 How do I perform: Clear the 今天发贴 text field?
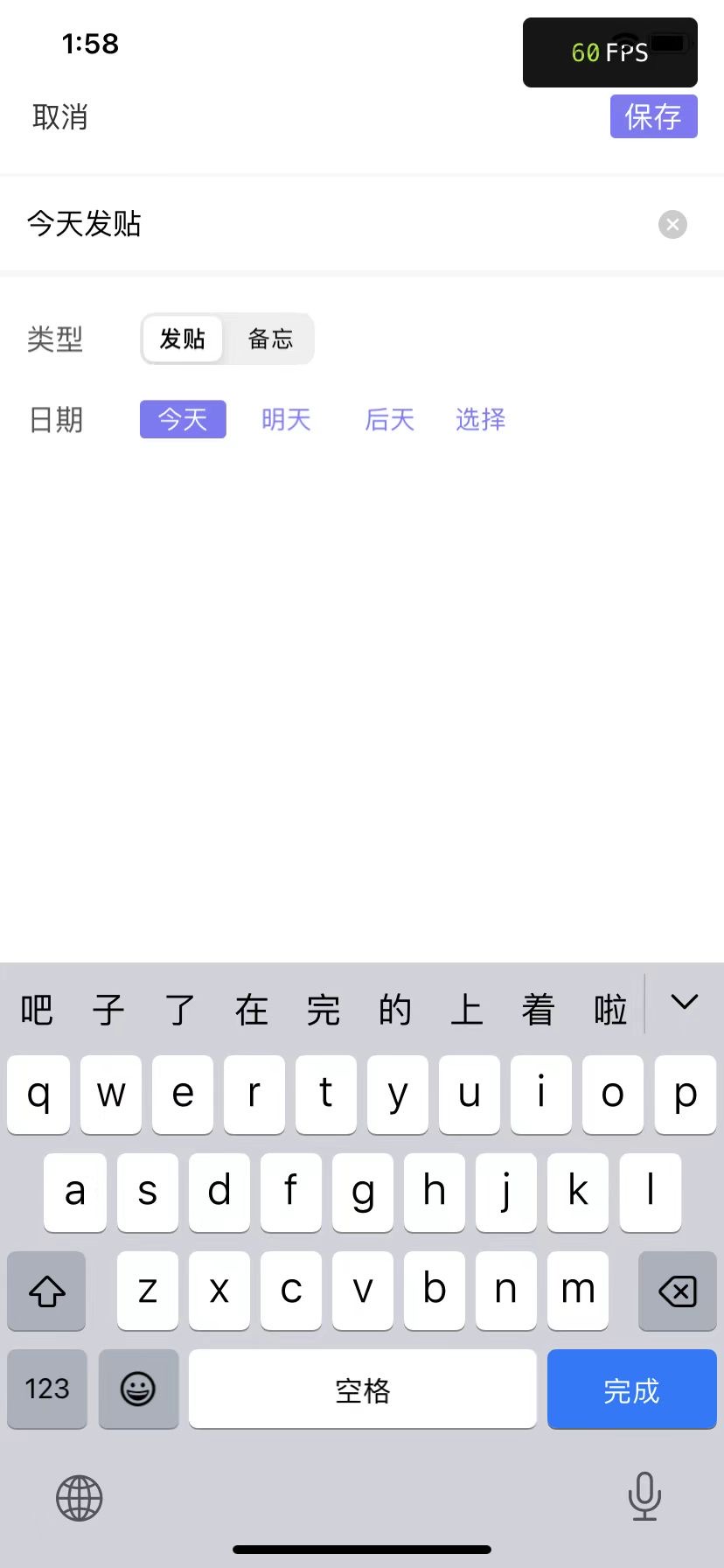click(x=672, y=225)
